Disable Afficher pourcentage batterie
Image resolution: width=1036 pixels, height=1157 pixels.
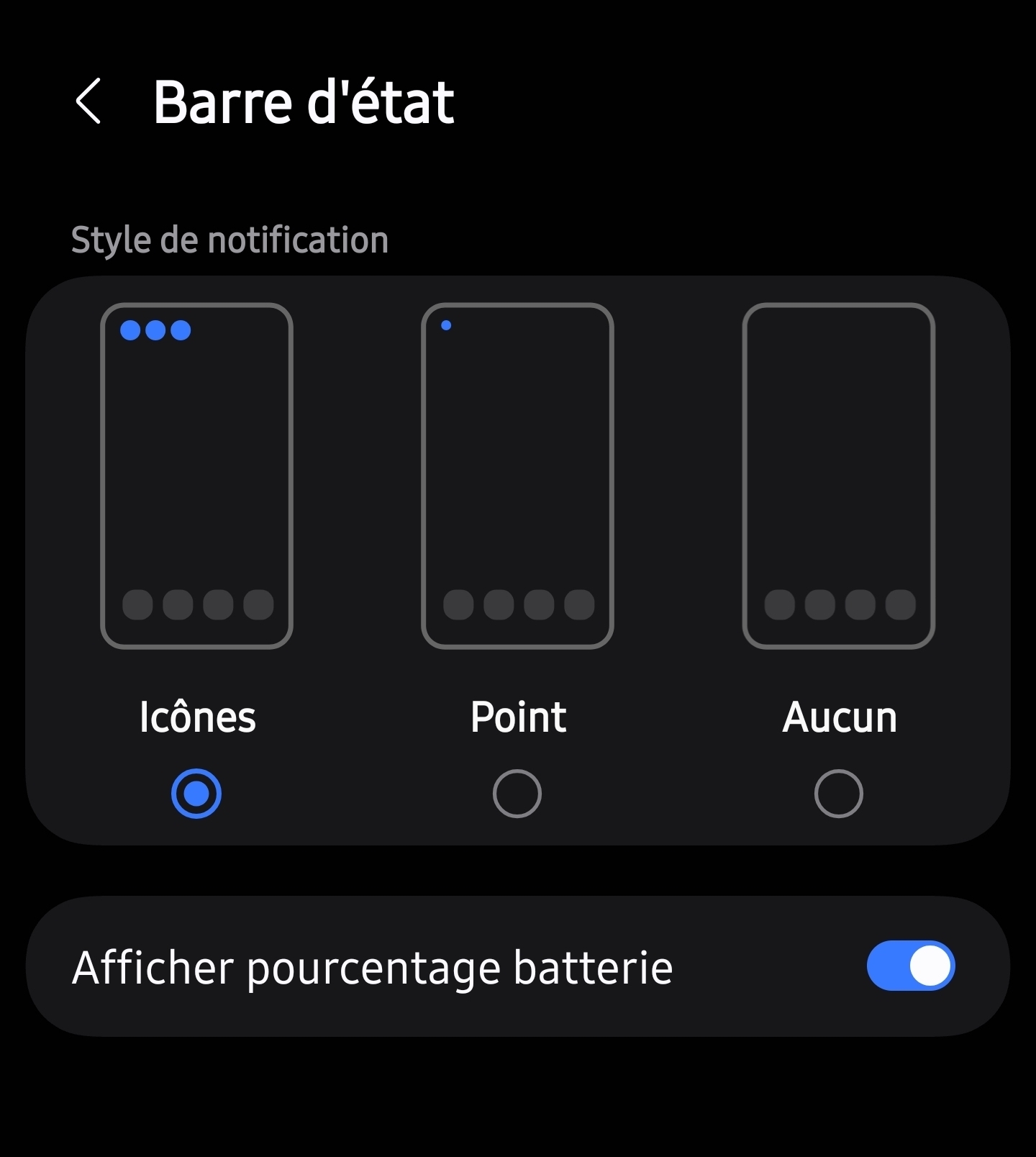click(910, 966)
